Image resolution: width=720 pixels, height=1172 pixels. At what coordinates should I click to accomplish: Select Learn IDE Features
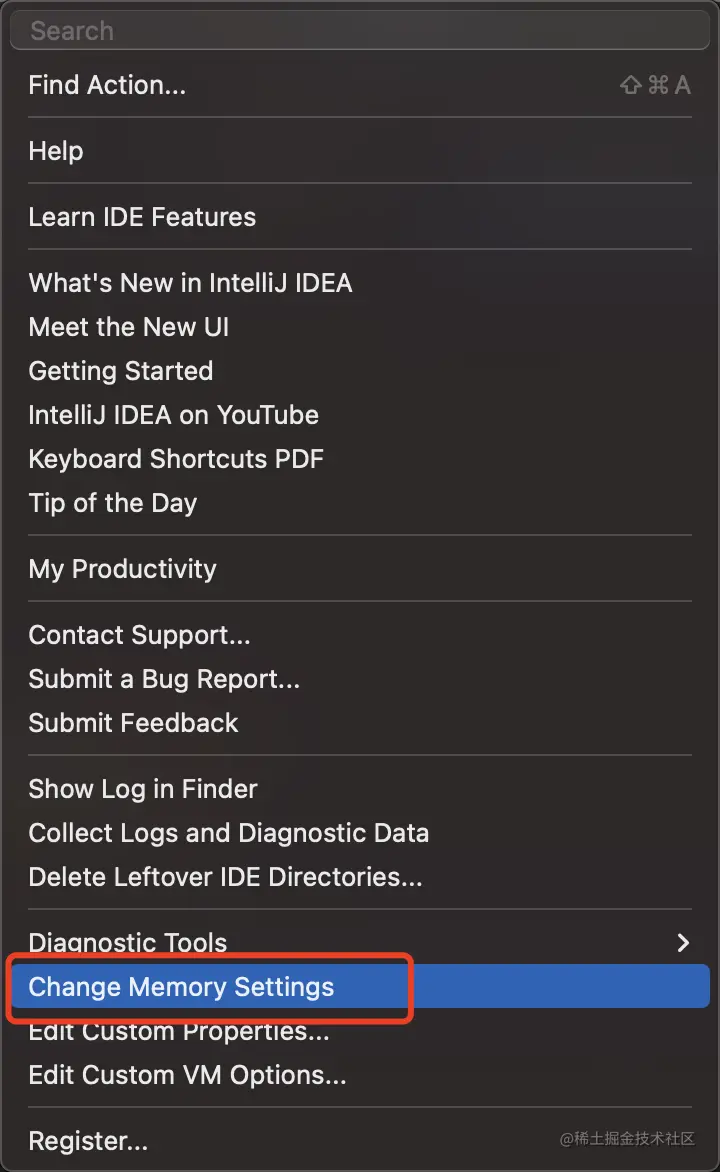click(142, 217)
